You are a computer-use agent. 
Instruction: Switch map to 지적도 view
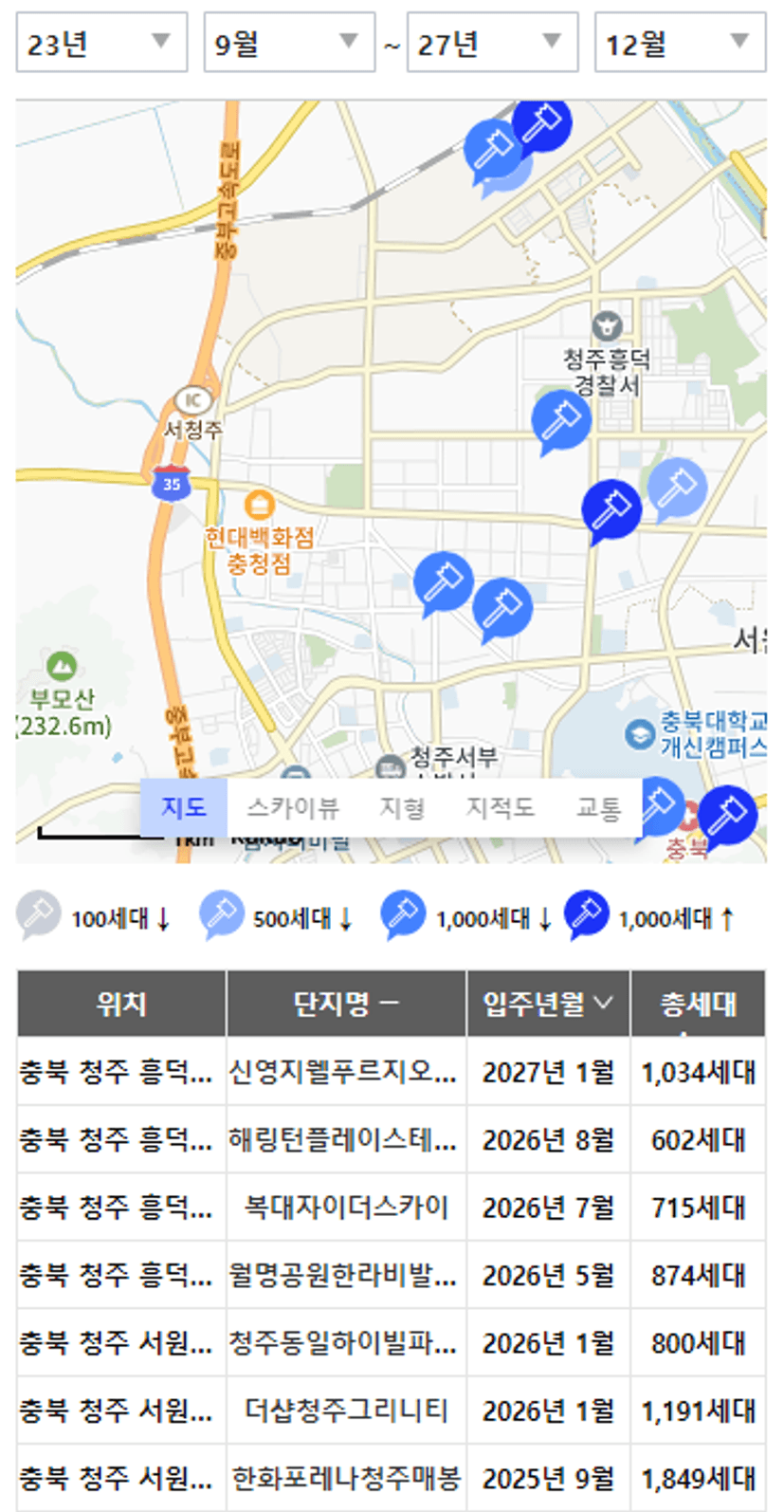coord(500,808)
